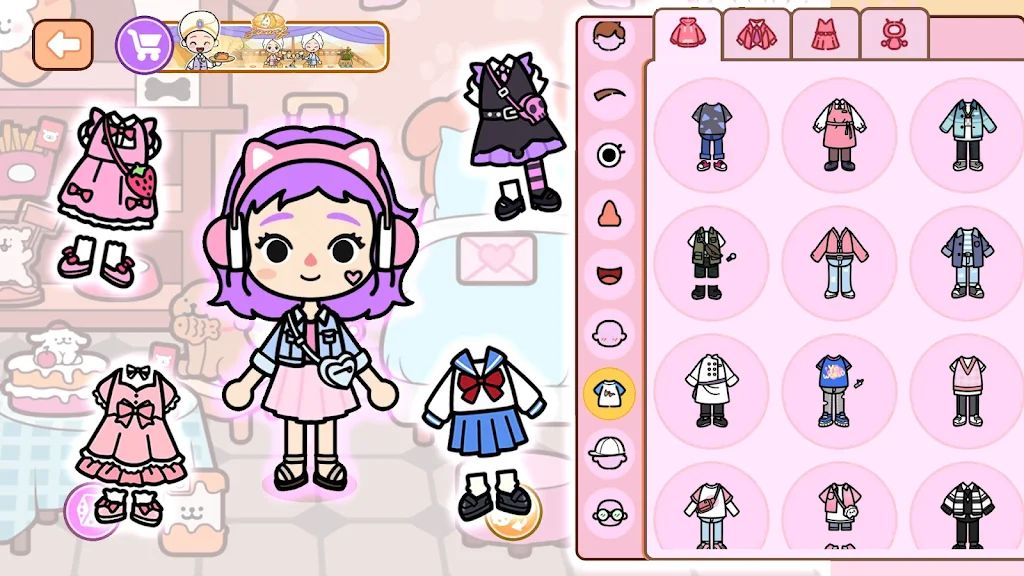Image resolution: width=1024 pixels, height=576 pixels.
Task: Pick the green vest outfit
Action: [x=709, y=263]
